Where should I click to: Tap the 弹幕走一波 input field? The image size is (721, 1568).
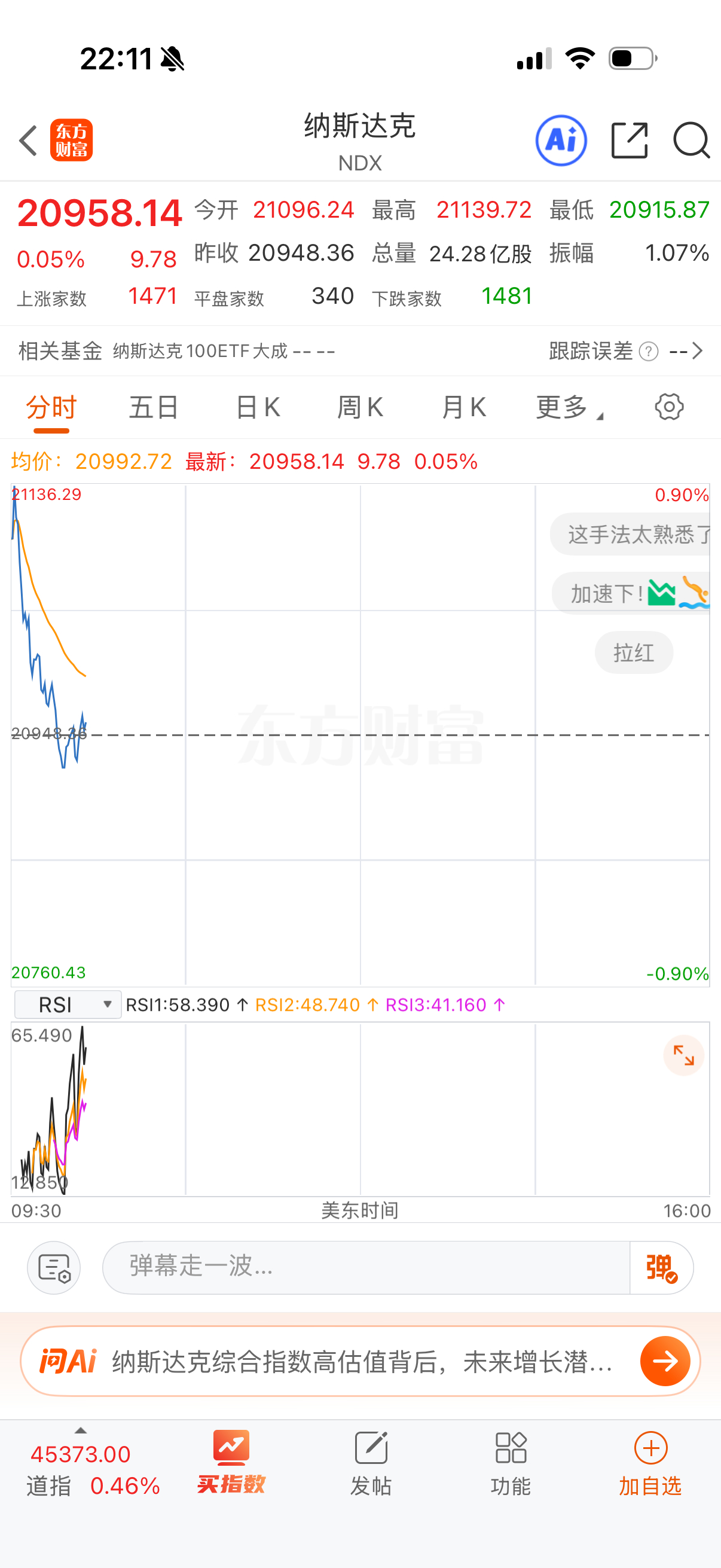click(x=365, y=1267)
